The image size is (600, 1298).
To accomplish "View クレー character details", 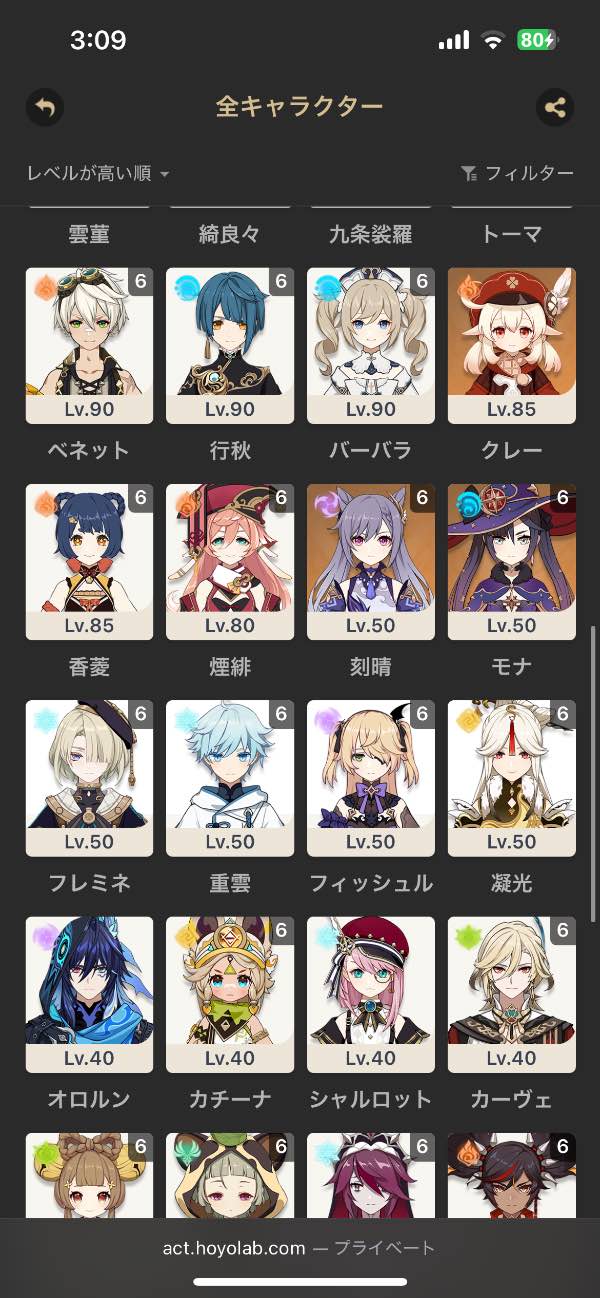I will coord(512,346).
